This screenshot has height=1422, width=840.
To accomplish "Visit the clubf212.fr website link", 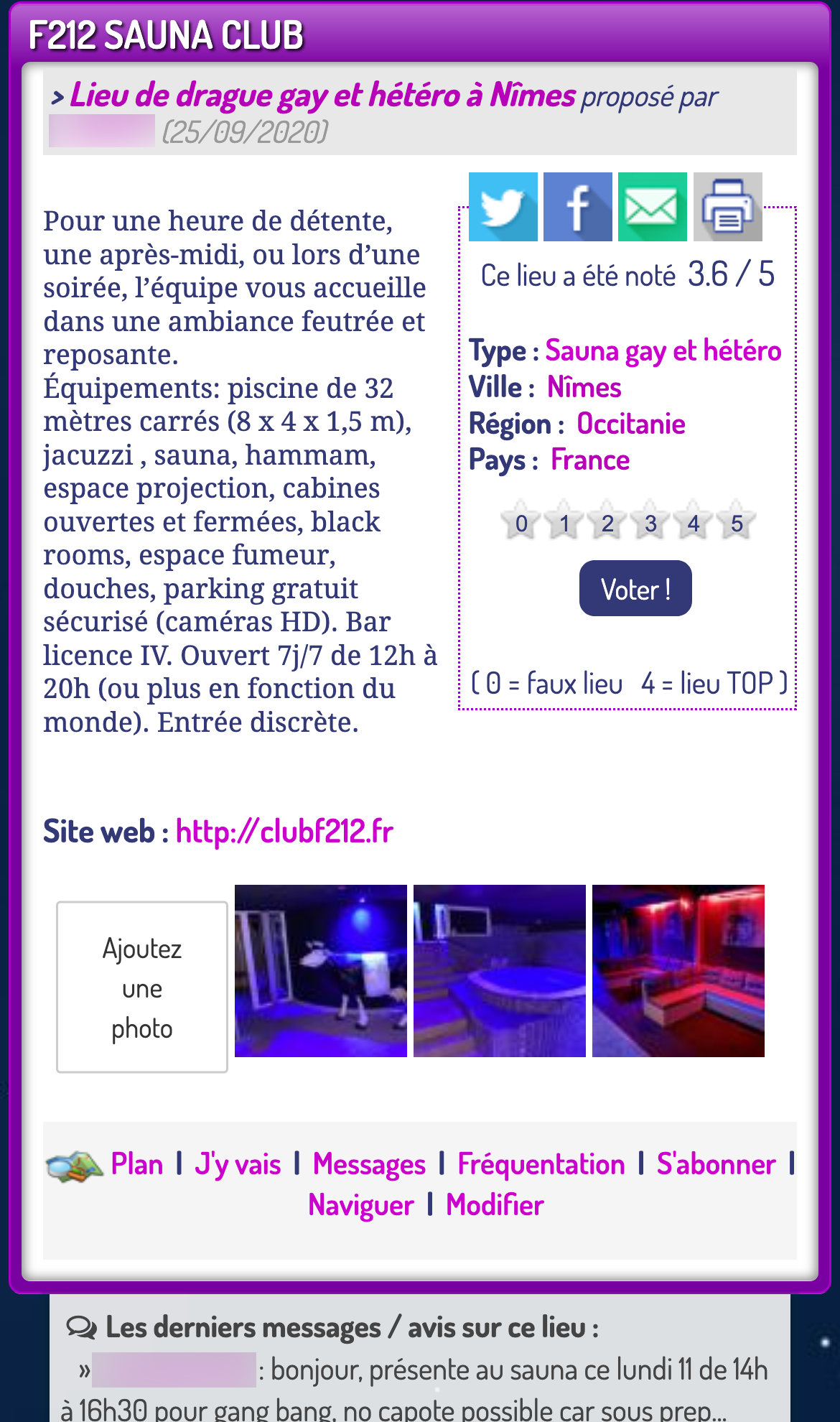I will tap(284, 832).
